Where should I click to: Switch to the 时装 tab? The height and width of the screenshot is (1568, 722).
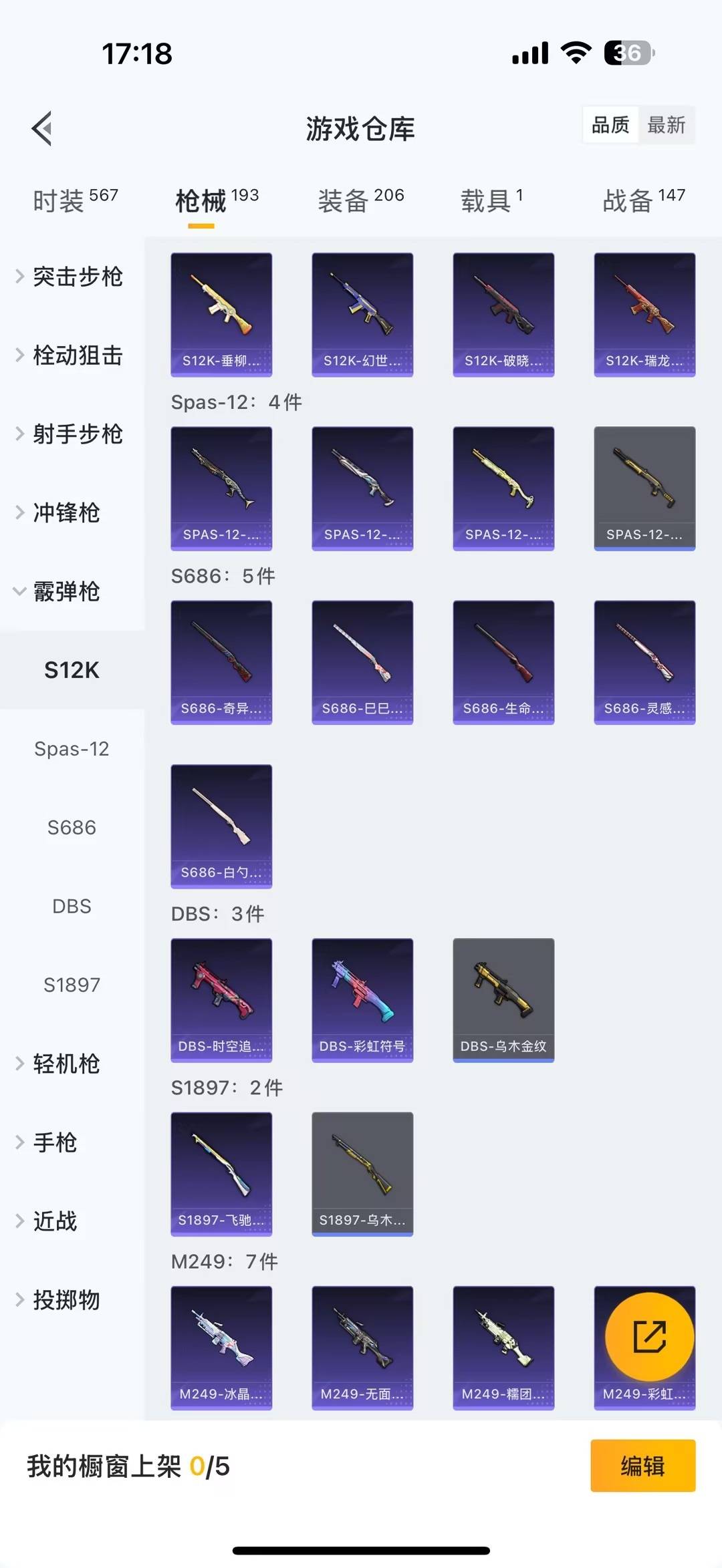click(75, 200)
